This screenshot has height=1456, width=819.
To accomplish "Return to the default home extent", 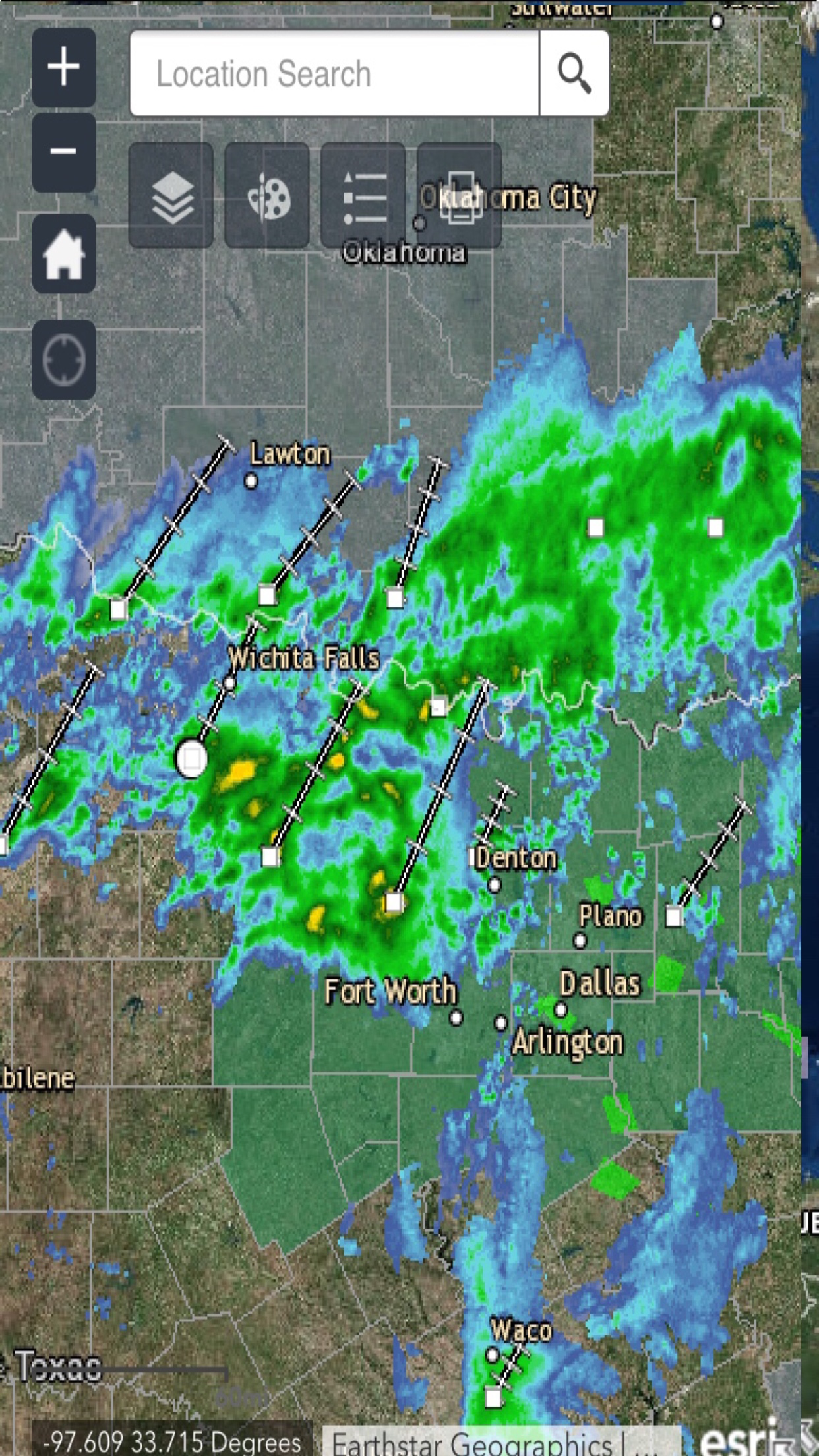I will [64, 253].
